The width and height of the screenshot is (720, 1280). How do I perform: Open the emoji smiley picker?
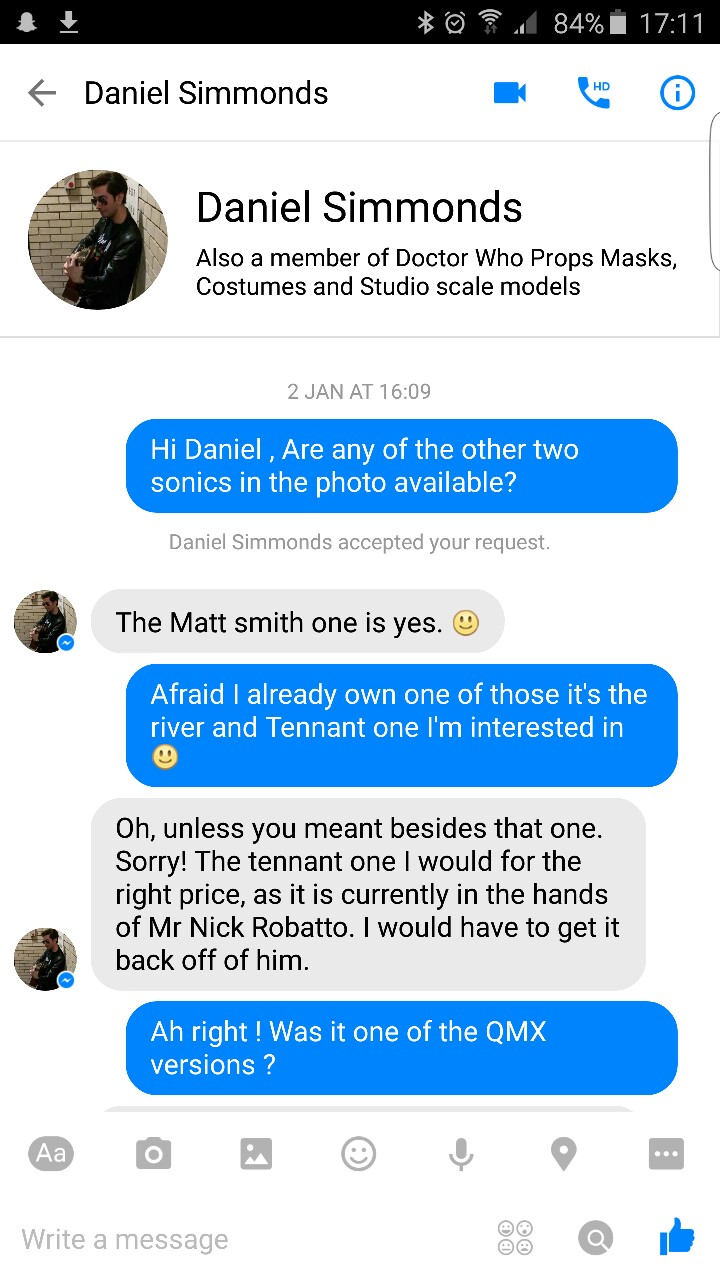point(358,1154)
